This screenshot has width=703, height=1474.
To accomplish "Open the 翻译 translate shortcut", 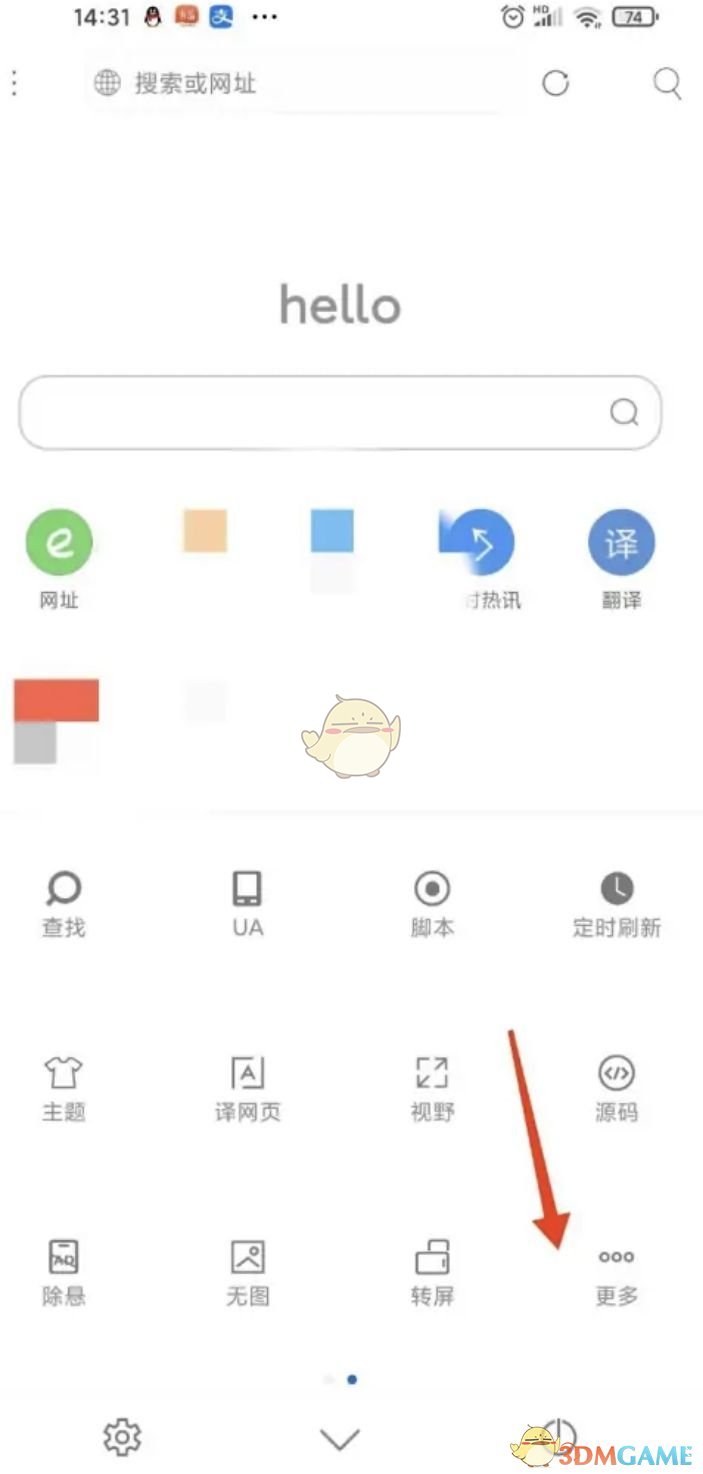I will 621,544.
